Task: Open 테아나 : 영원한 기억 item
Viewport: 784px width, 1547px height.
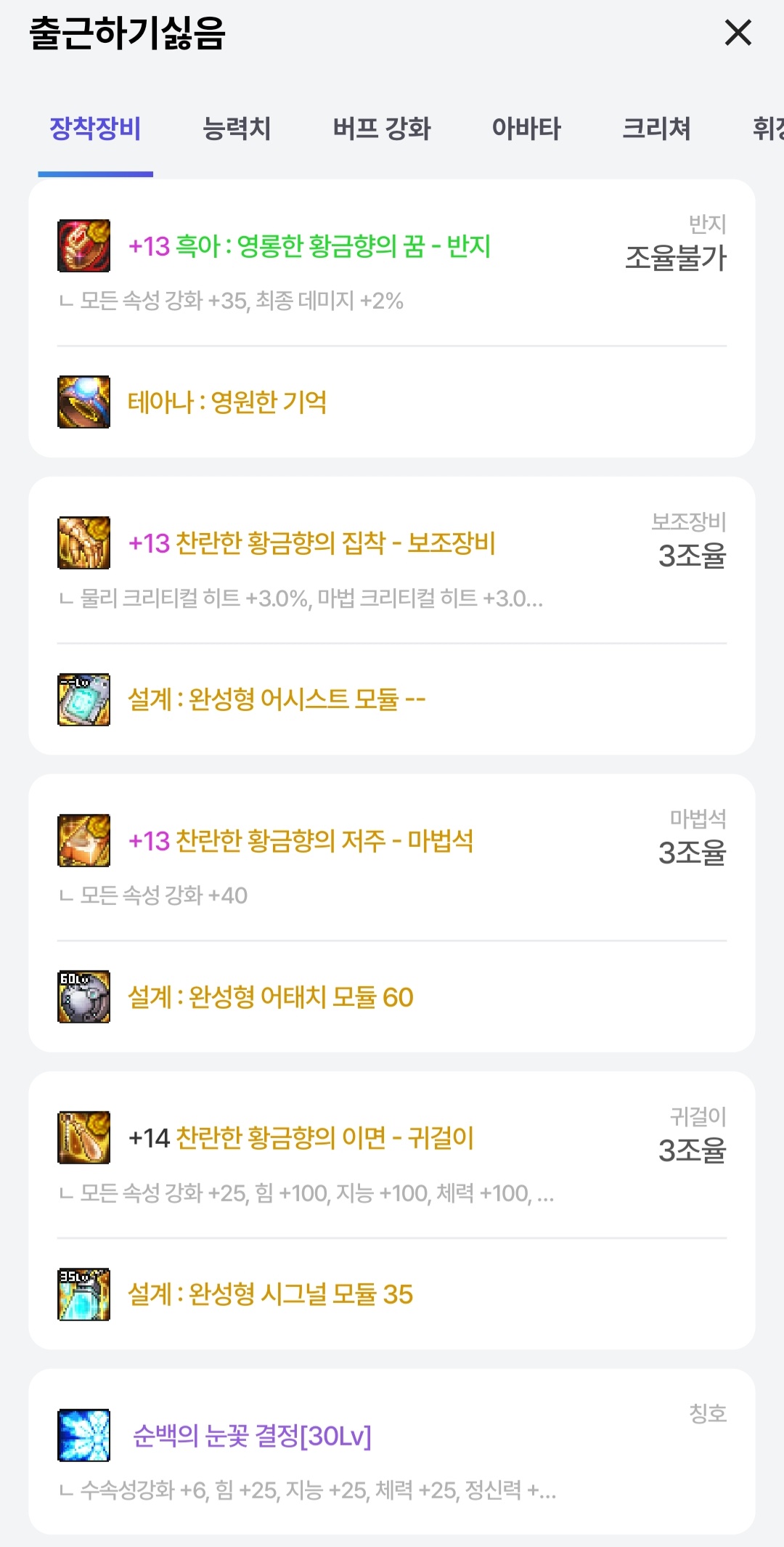Action: pos(227,402)
